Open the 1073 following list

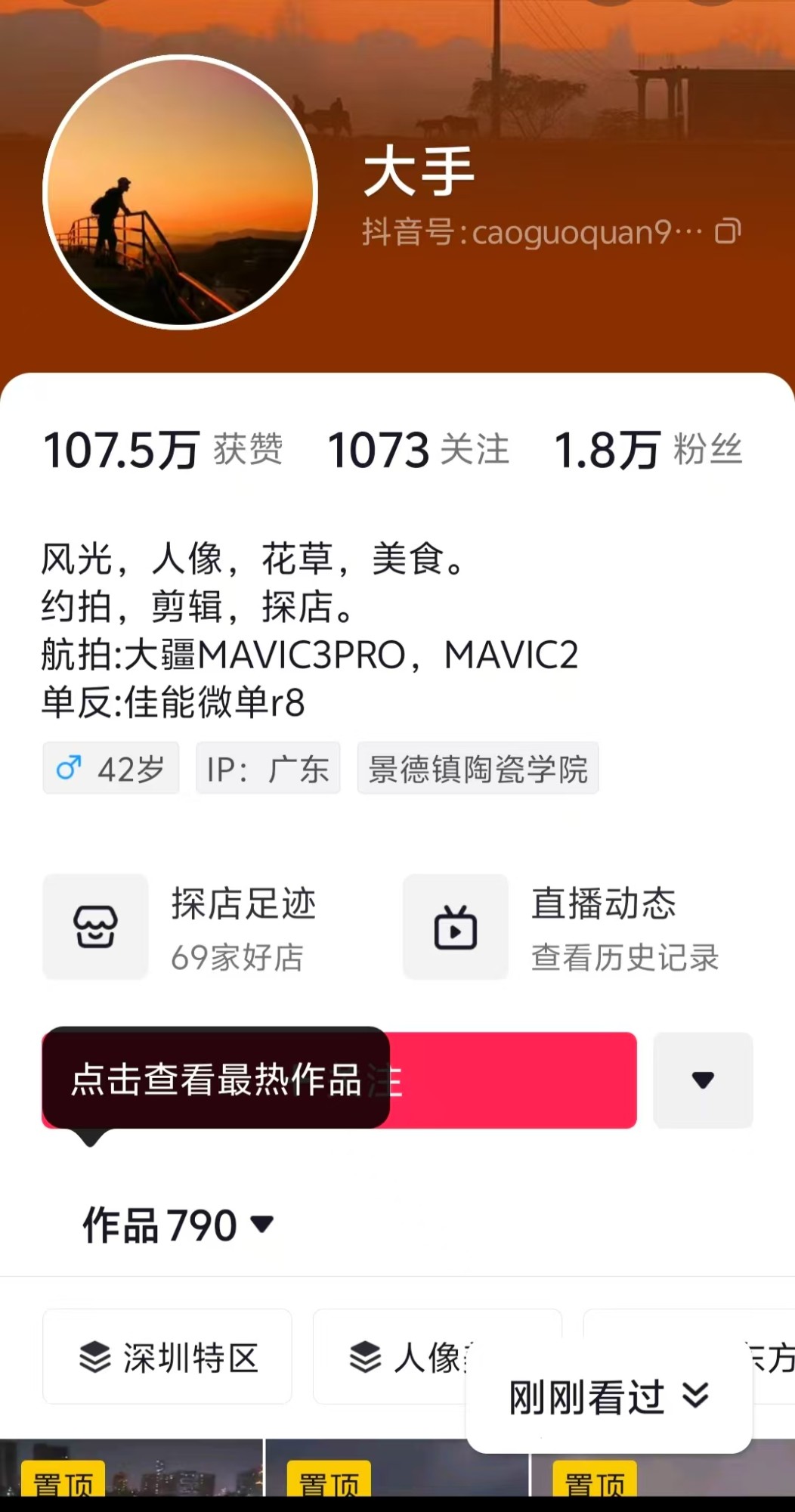click(x=418, y=450)
